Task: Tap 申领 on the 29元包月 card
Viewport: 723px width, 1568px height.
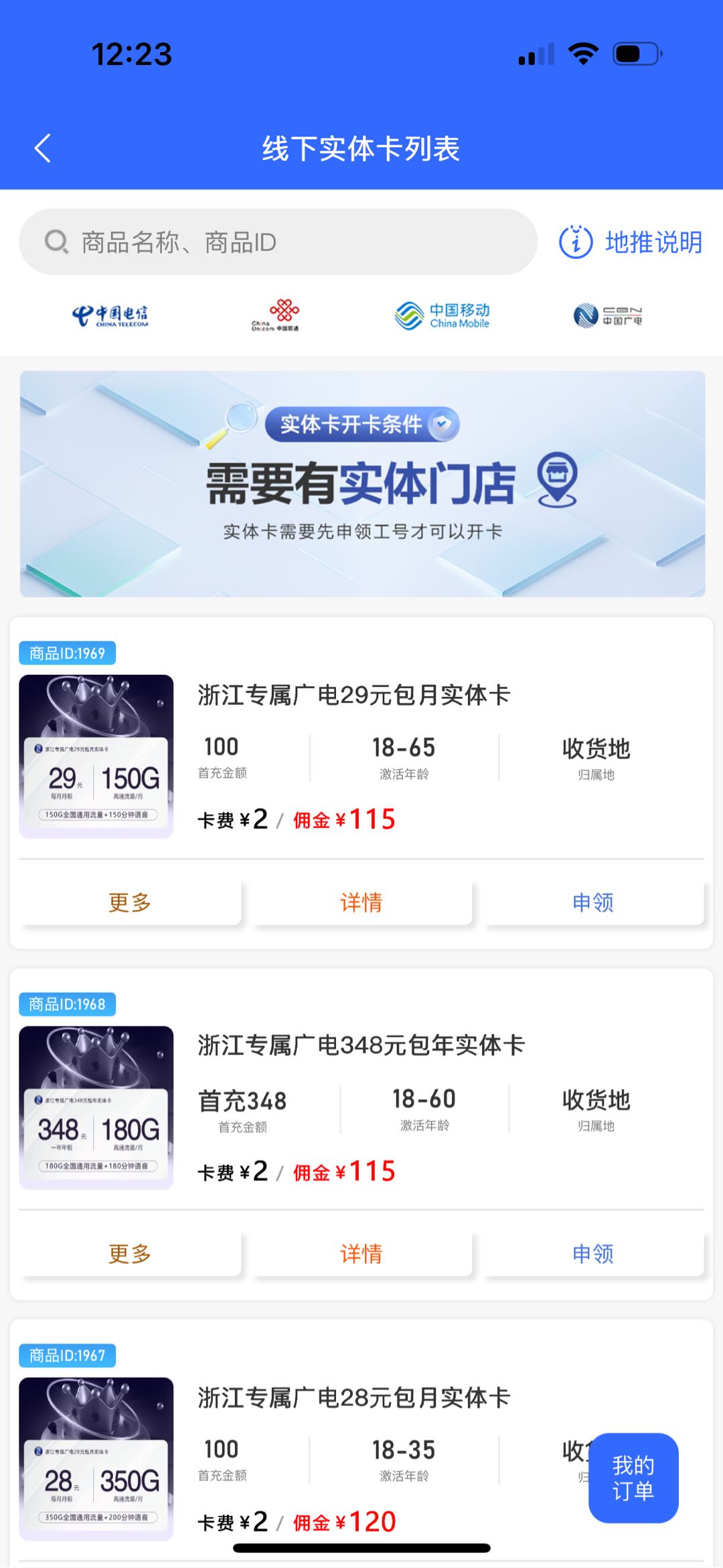Action: click(x=594, y=902)
